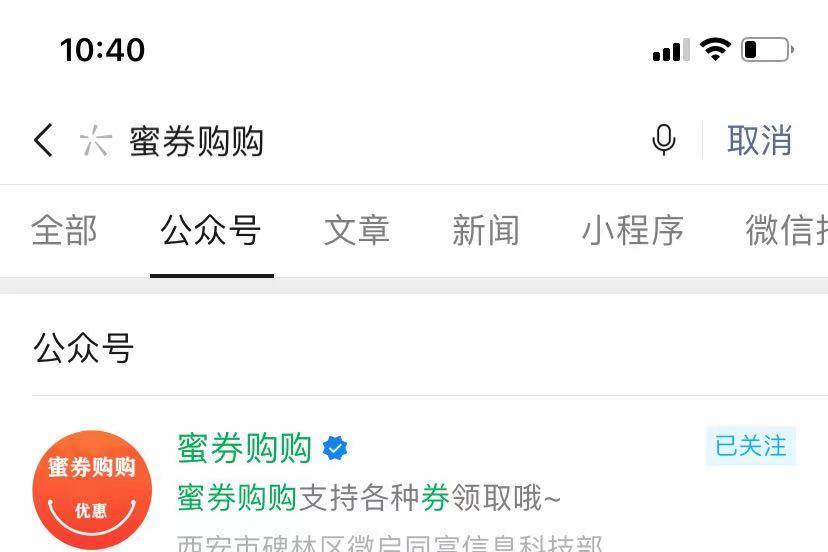Cancel the search with 取消
The width and height of the screenshot is (828, 552).
tap(759, 141)
